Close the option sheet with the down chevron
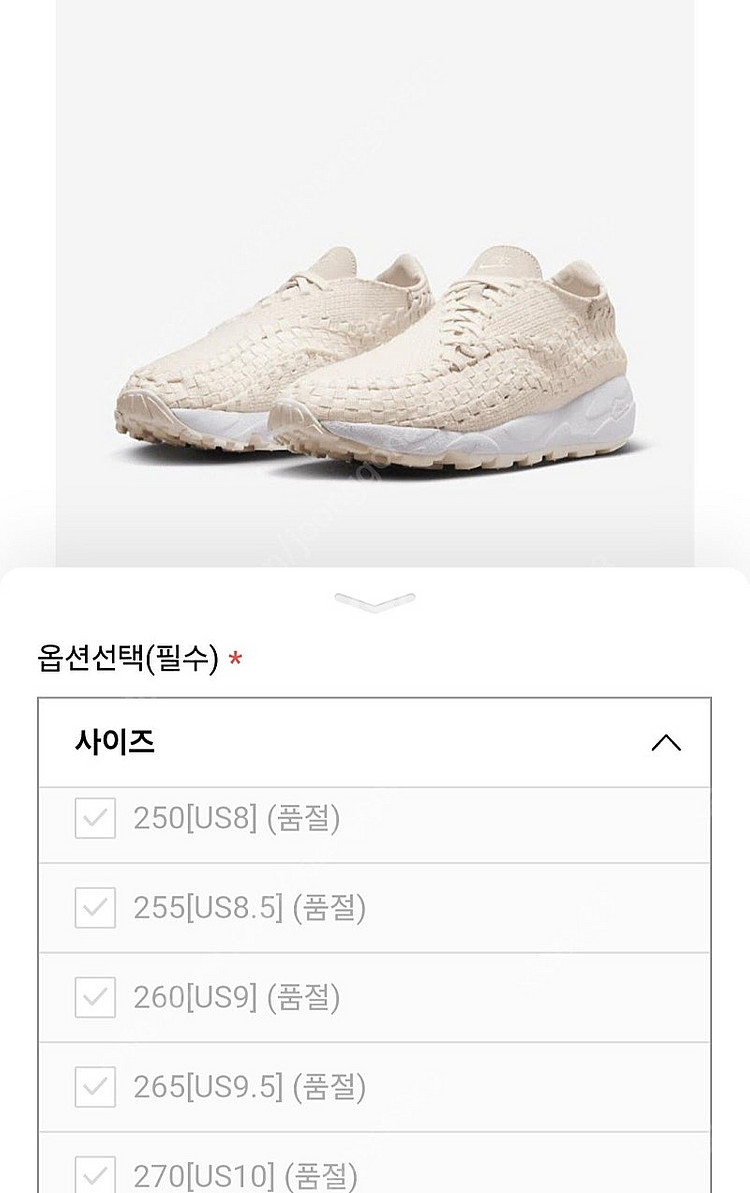This screenshot has height=1193, width=750. coord(374,602)
